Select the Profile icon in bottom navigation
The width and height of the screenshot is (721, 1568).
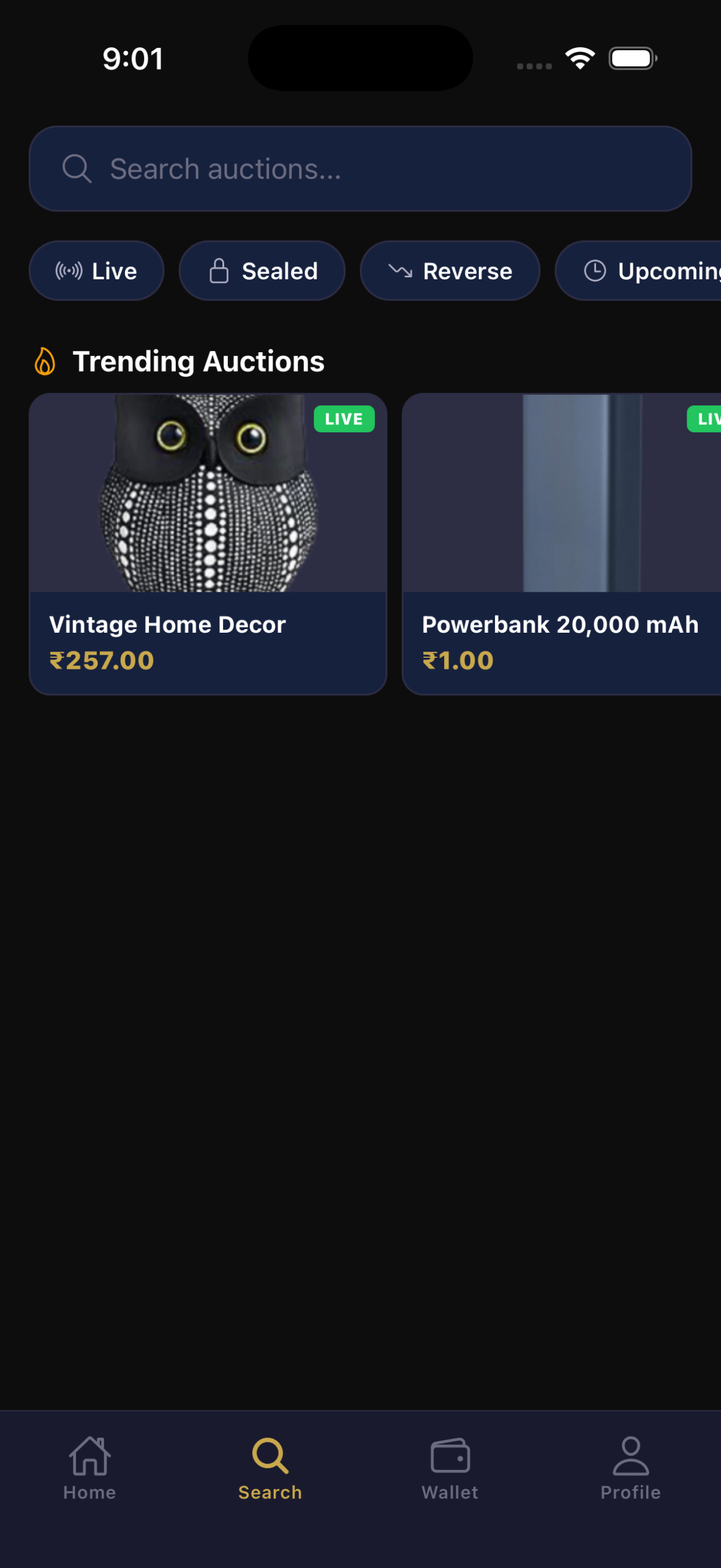630,1456
